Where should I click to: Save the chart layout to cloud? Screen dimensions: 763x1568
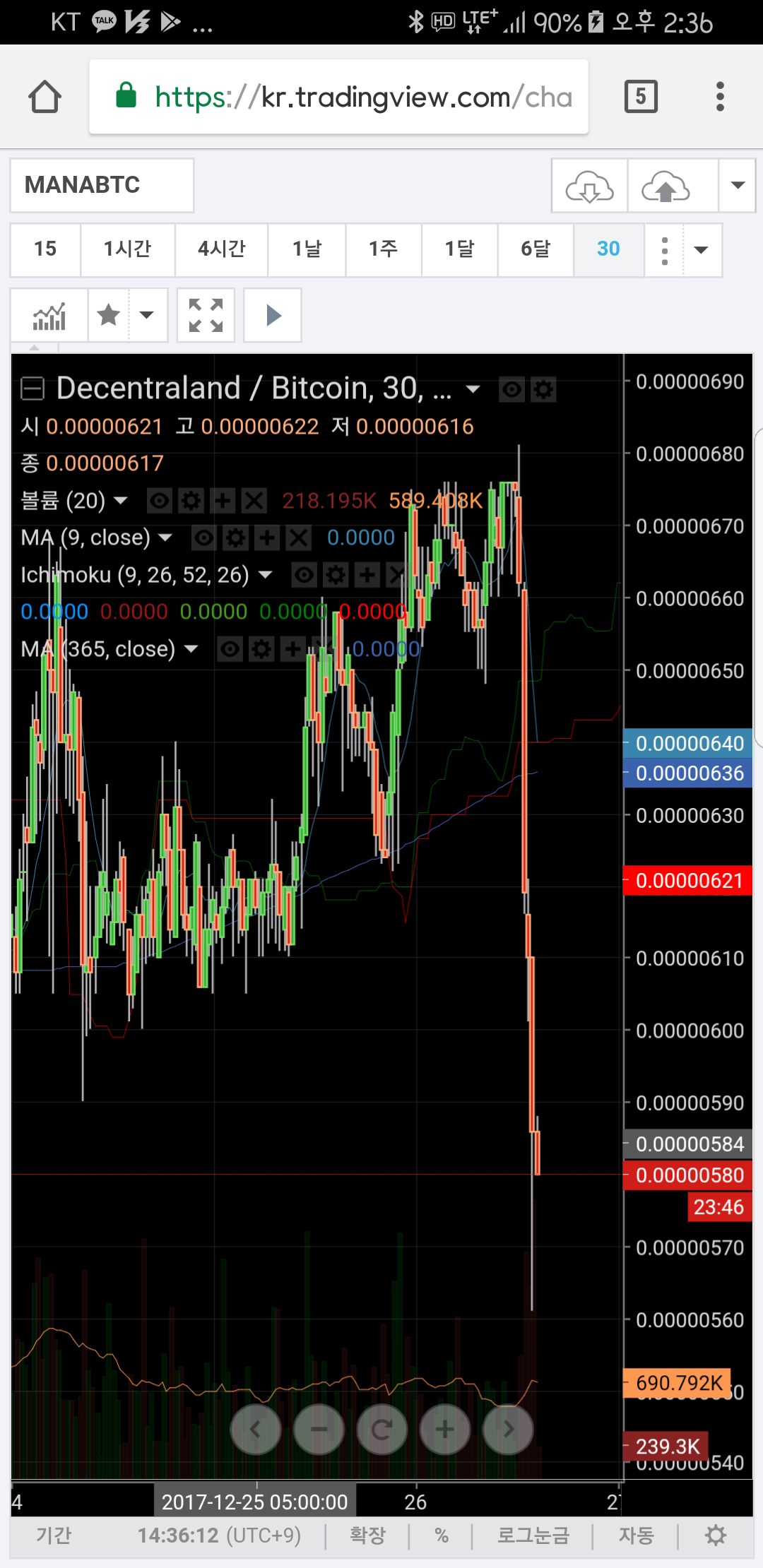tap(666, 186)
